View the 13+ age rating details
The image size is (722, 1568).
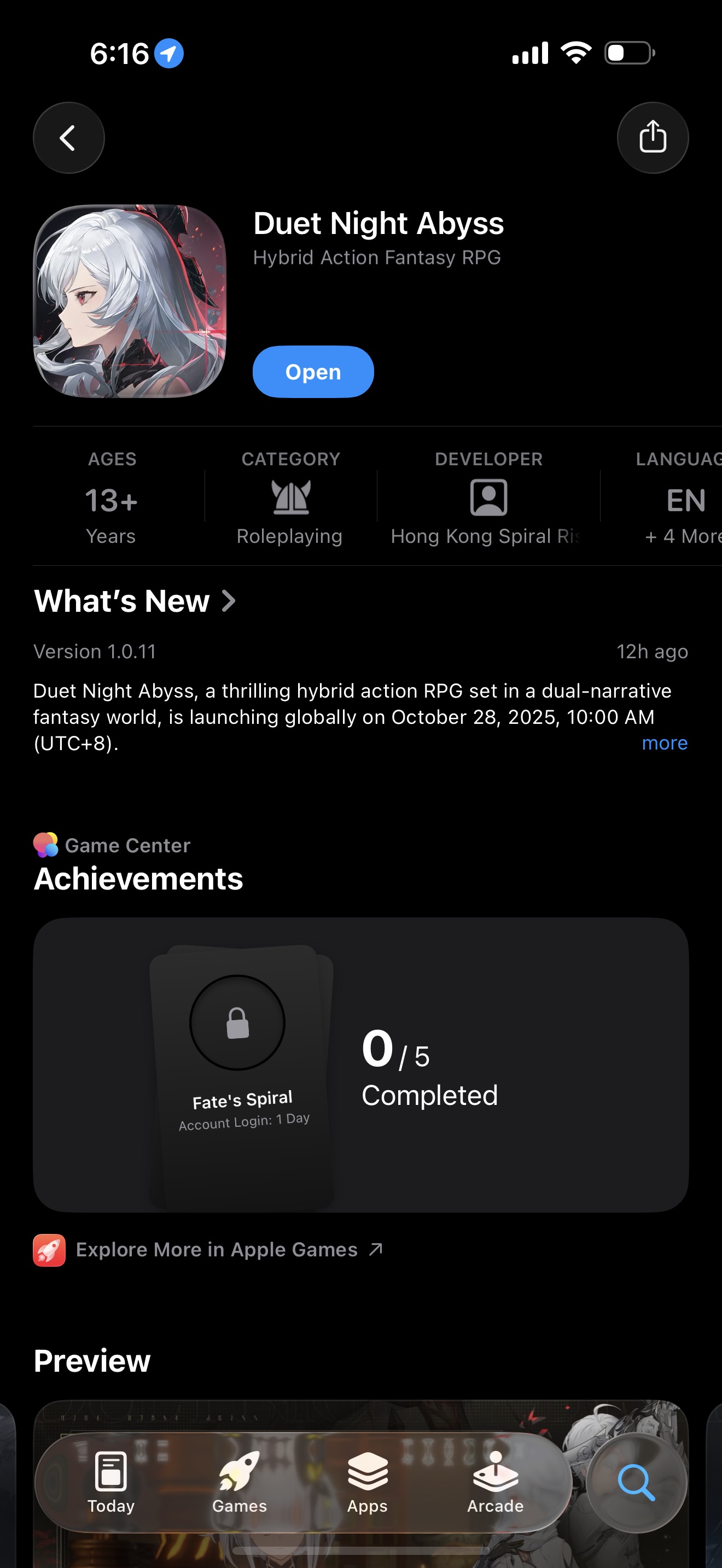point(112,499)
